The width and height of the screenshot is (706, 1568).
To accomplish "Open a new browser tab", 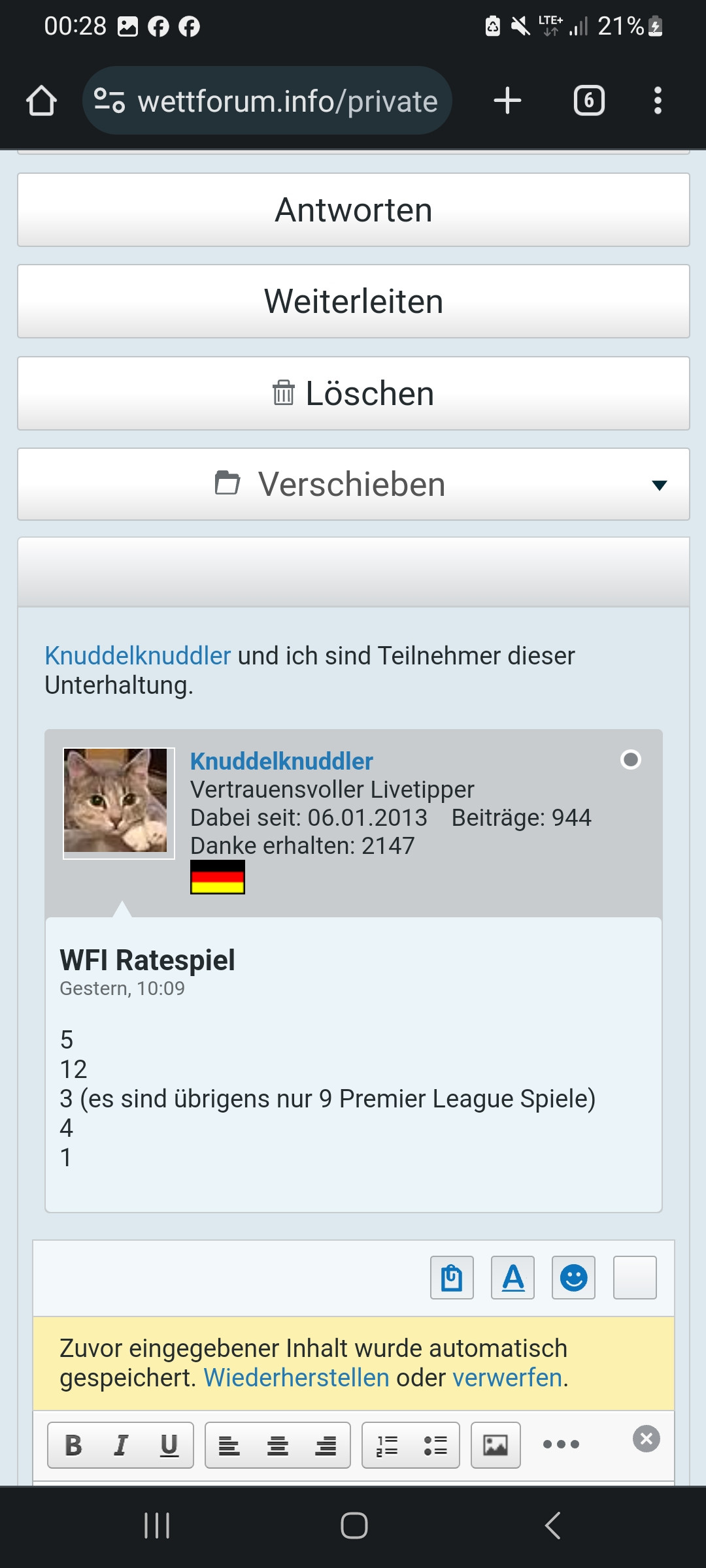I will coord(507,101).
